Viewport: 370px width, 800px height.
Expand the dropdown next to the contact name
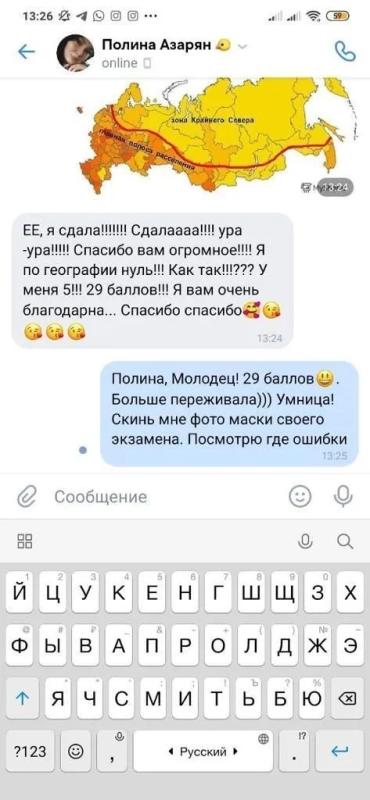243,46
